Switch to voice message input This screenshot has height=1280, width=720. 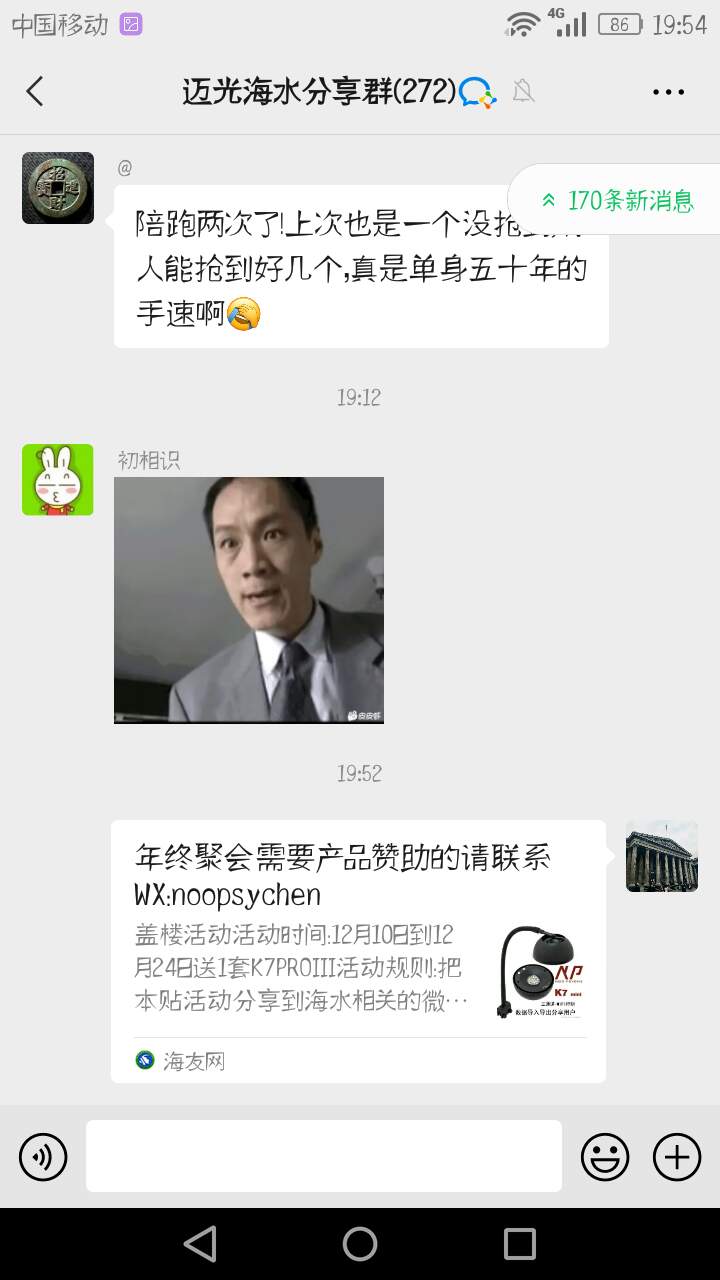click(43, 1157)
